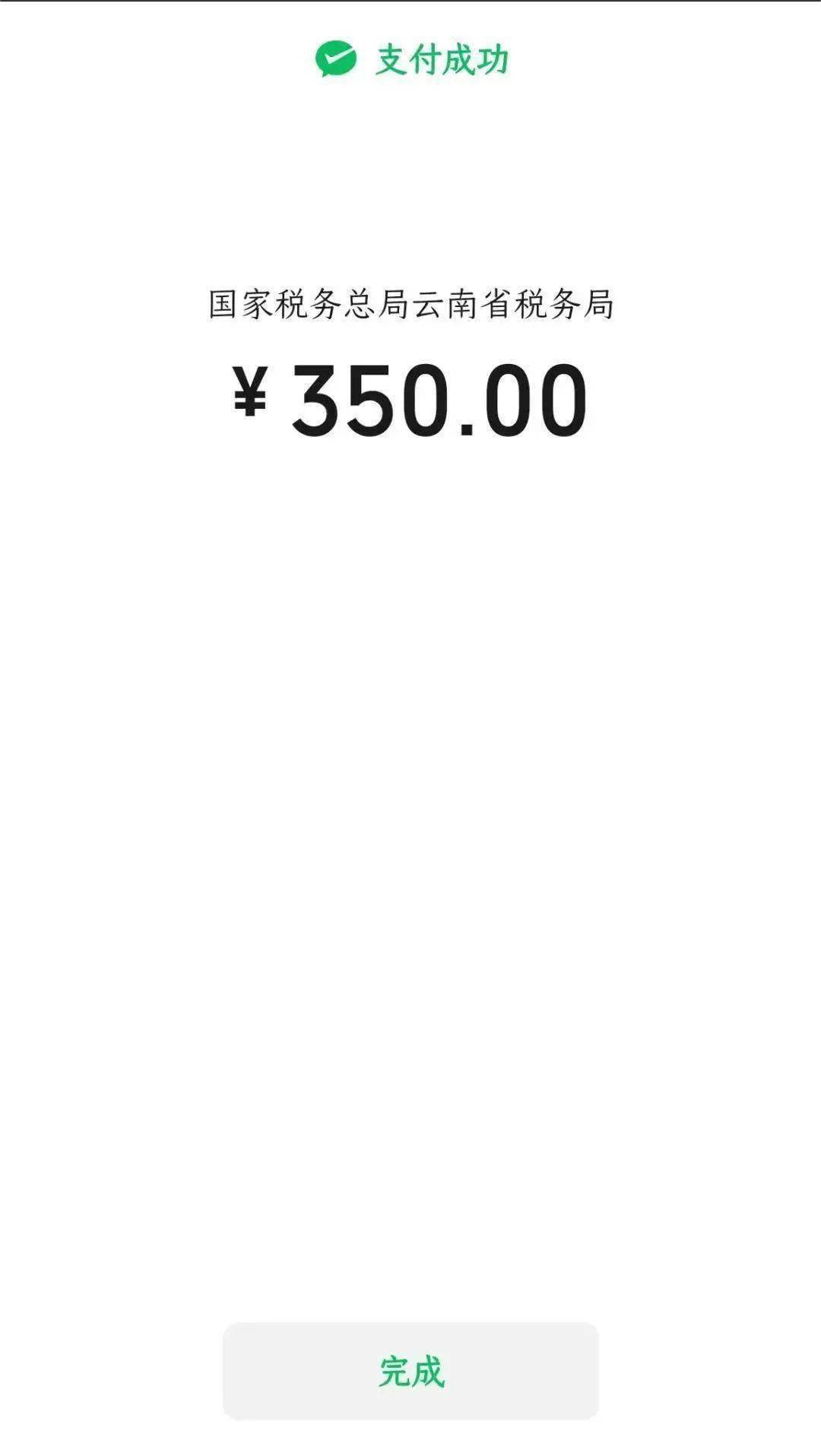The image size is (821, 1456).
Task: Tap the 完成 button to finish
Action: coord(410,1370)
